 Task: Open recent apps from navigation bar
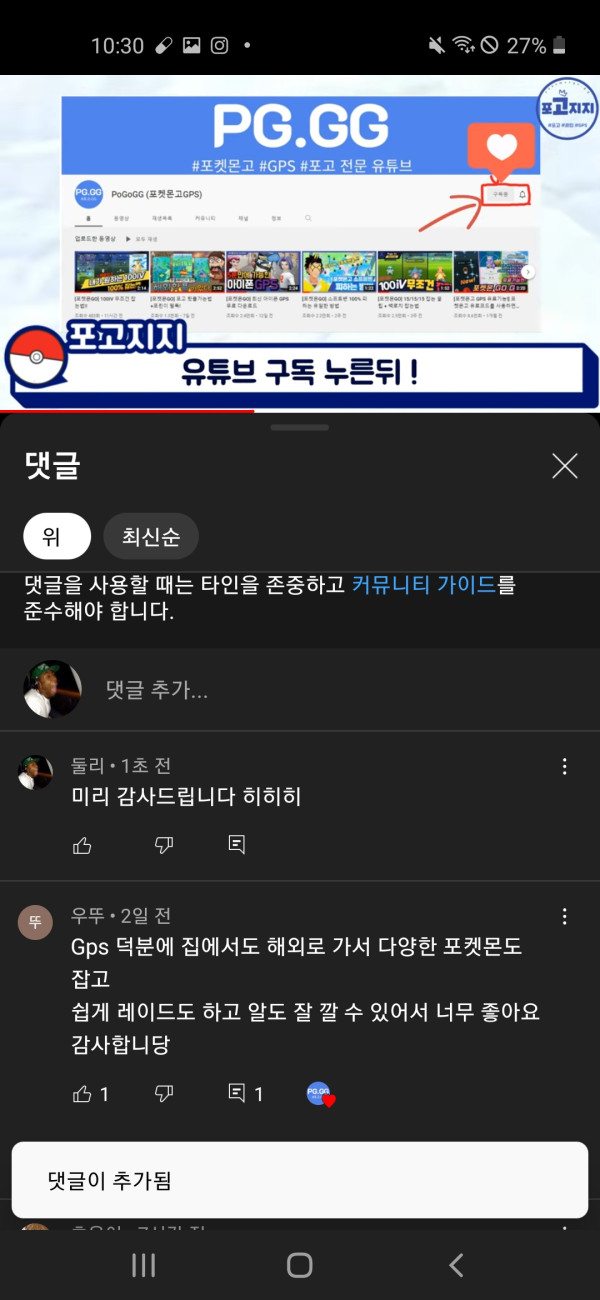pos(143,1265)
